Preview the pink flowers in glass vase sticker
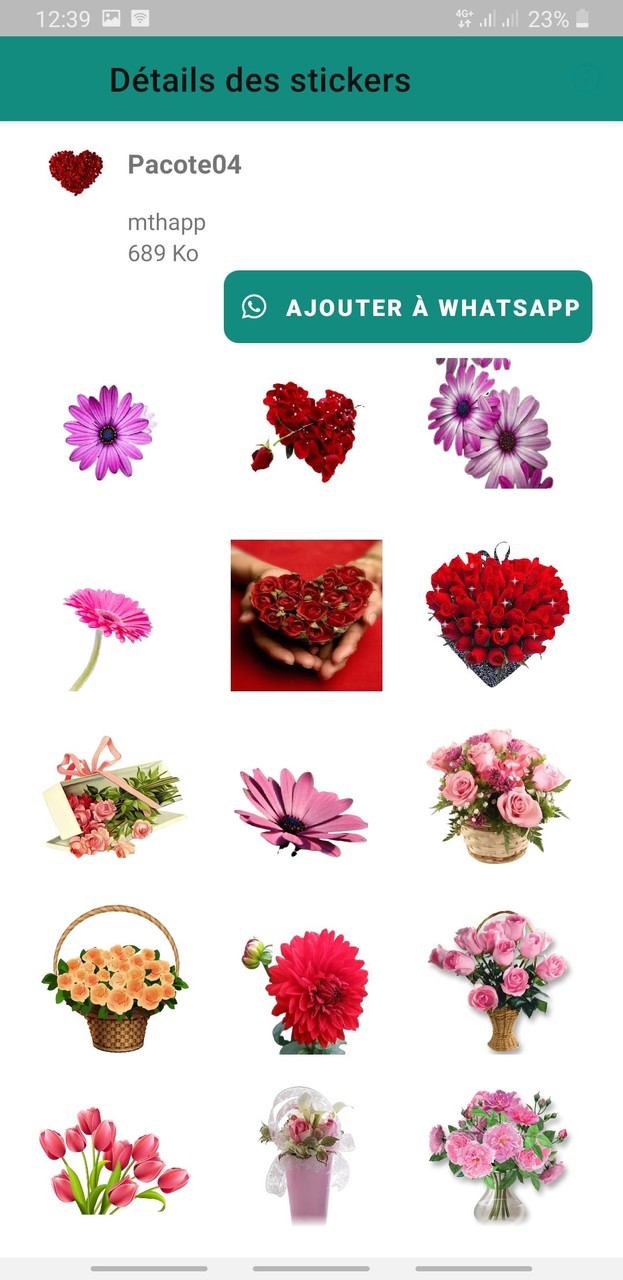This screenshot has width=623, height=1280. tap(497, 1157)
